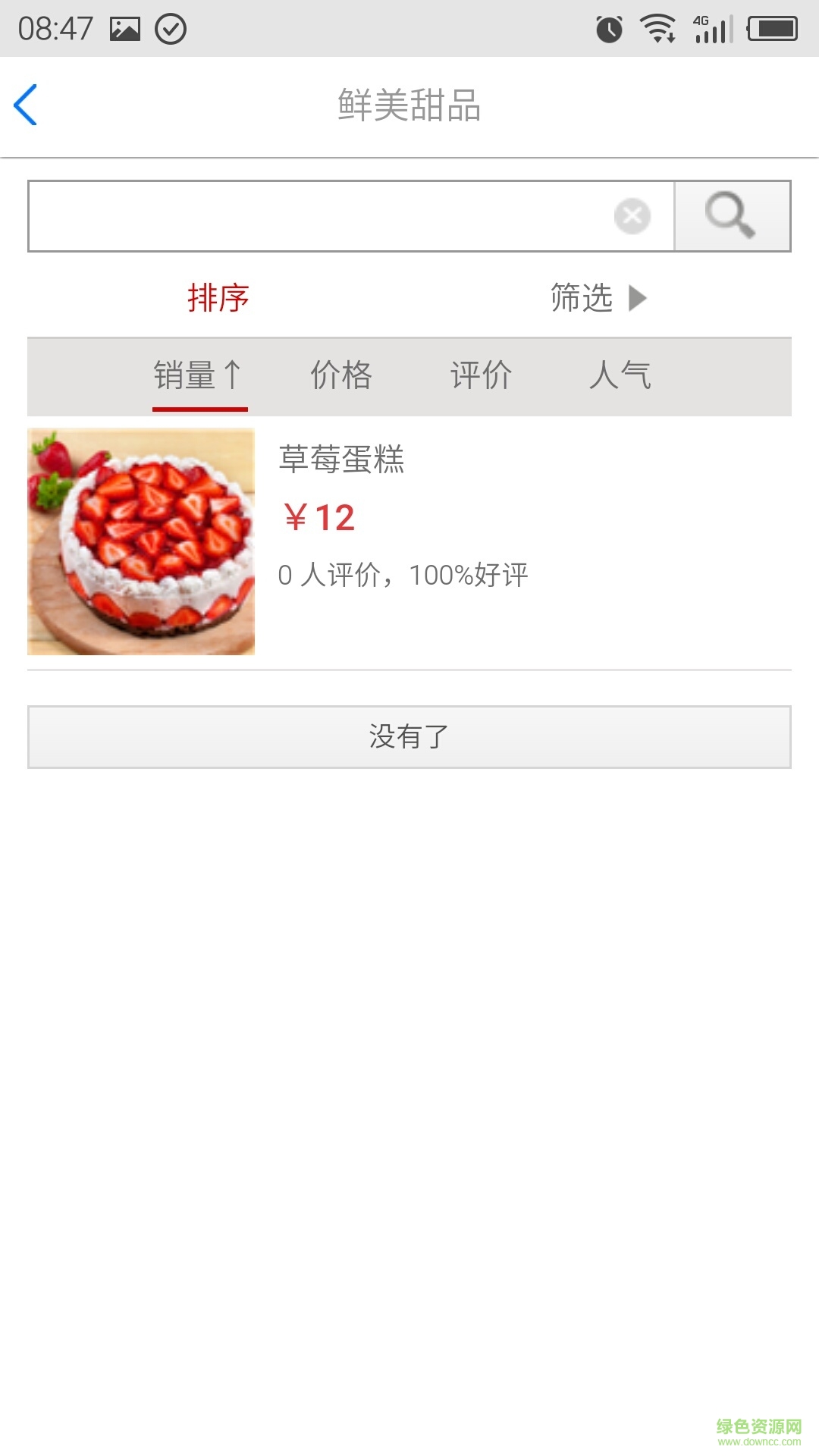The width and height of the screenshot is (819, 1456).
Task: Tap the 没有了 load-more button
Action: click(409, 736)
